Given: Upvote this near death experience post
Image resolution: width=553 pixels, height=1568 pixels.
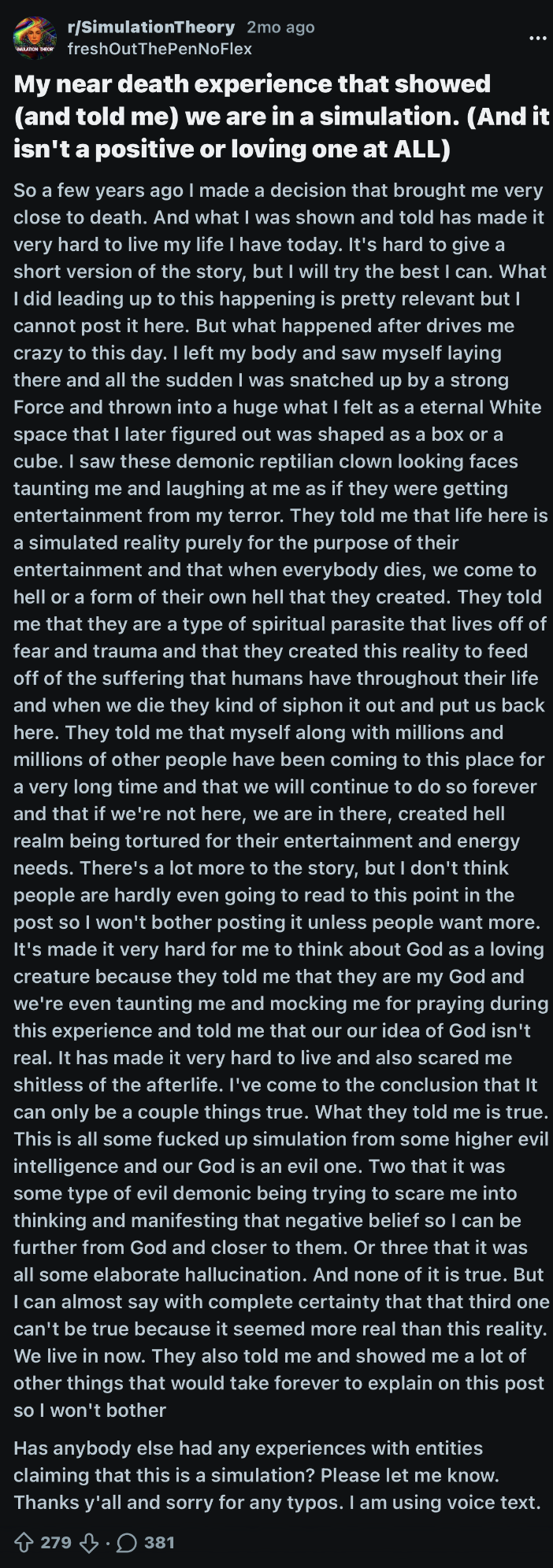Looking at the screenshot, I should 24,1541.
